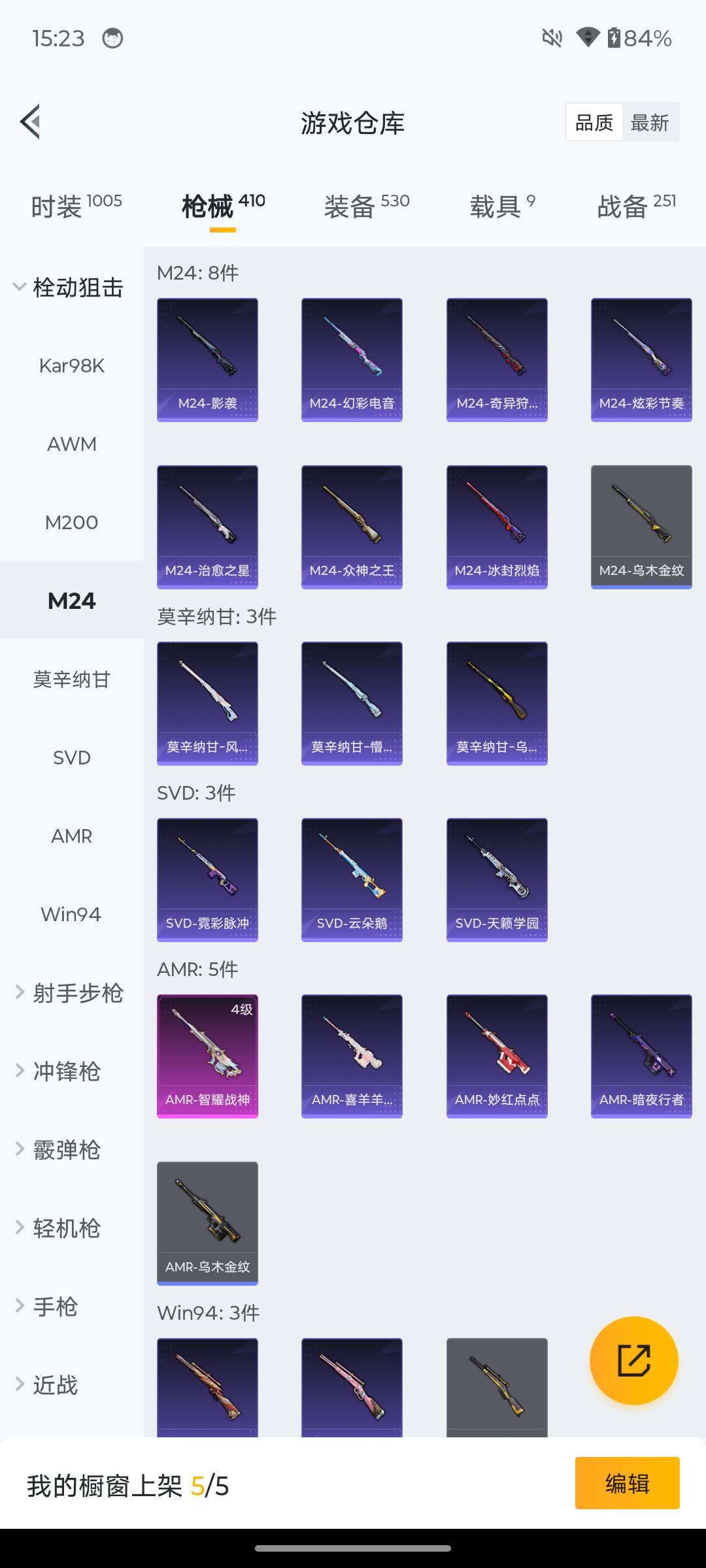Switch to the 装备 tab
This screenshot has width=706, height=1568.
(x=350, y=204)
